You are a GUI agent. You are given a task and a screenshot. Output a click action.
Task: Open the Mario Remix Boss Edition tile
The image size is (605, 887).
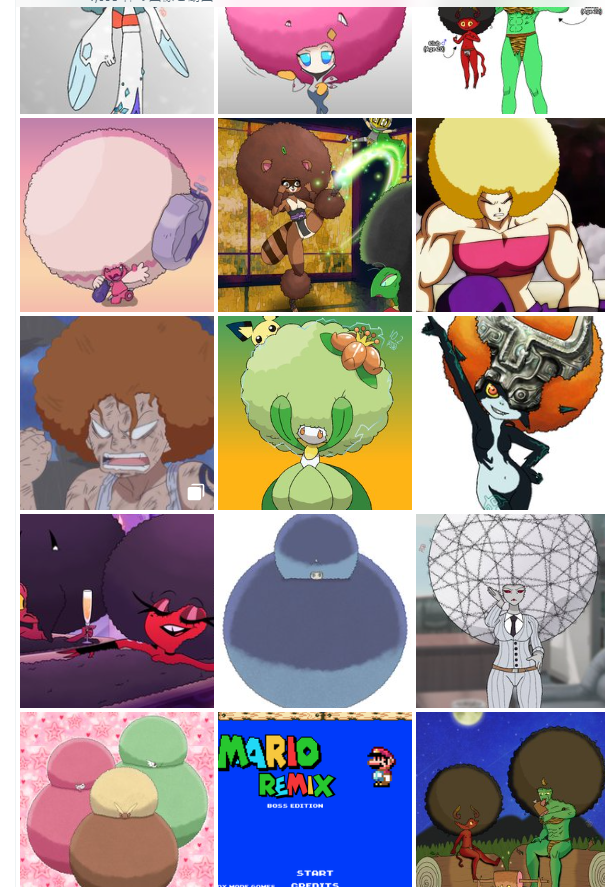pyautogui.click(x=314, y=798)
